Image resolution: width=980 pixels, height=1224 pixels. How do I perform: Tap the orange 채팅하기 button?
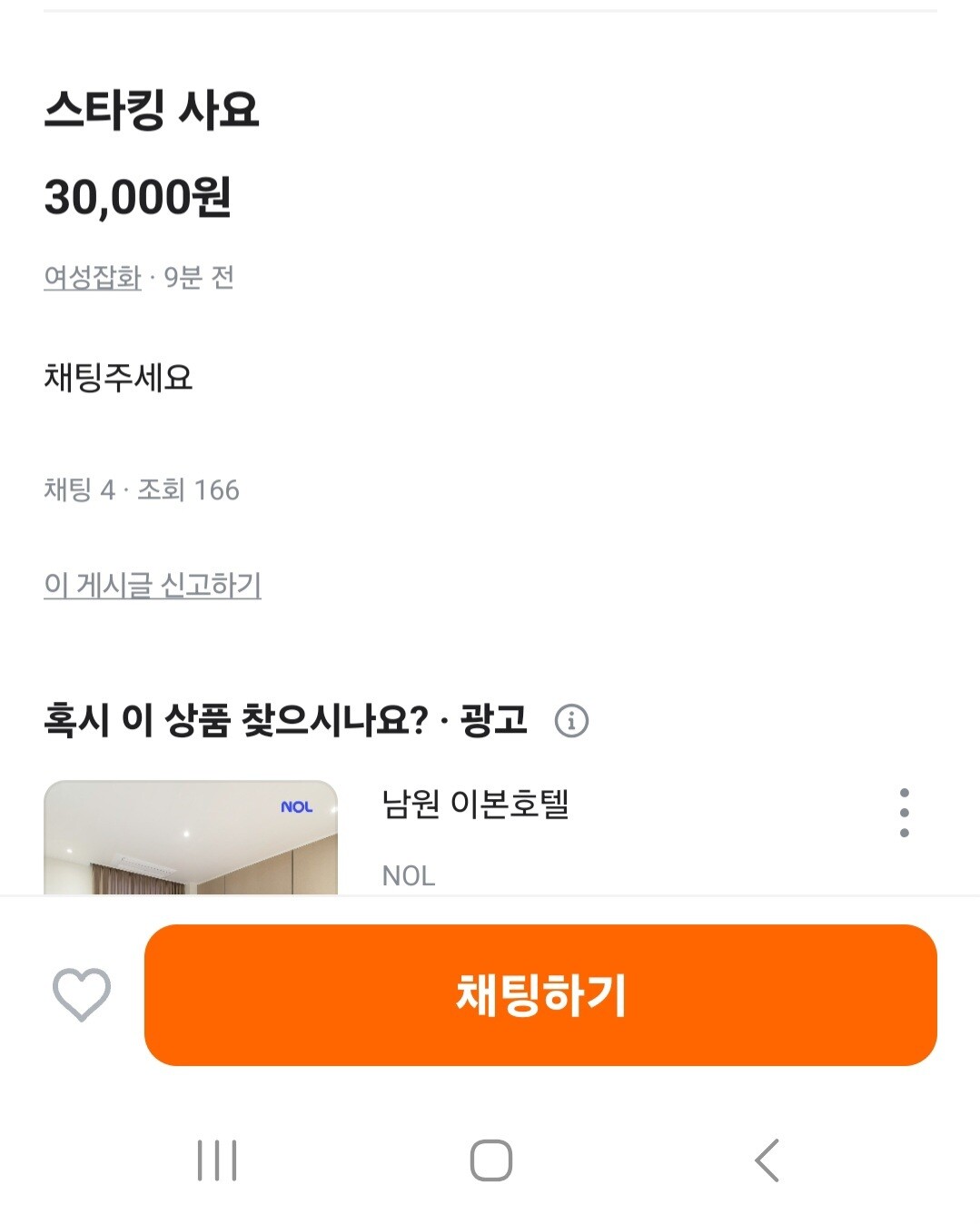click(540, 994)
